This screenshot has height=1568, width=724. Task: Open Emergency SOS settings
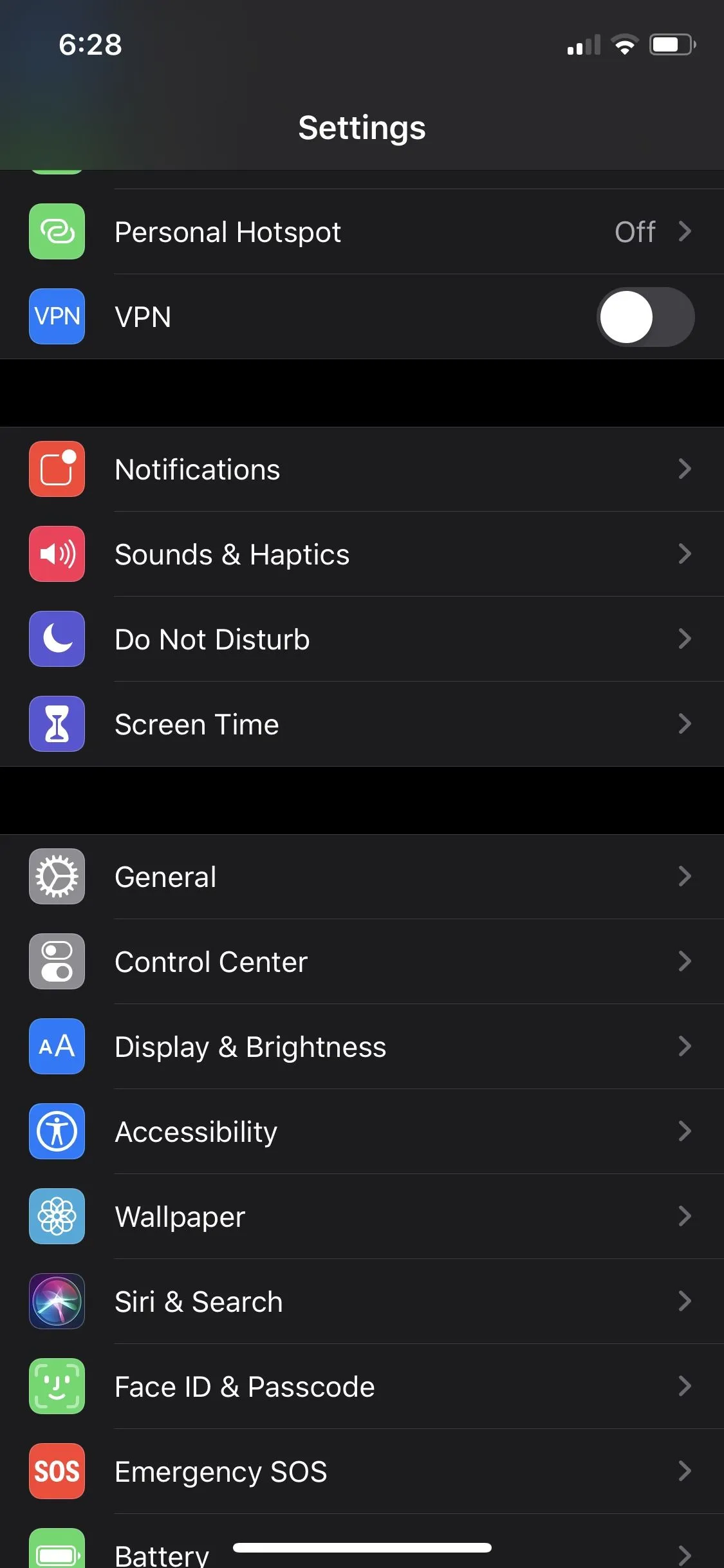pos(360,1471)
